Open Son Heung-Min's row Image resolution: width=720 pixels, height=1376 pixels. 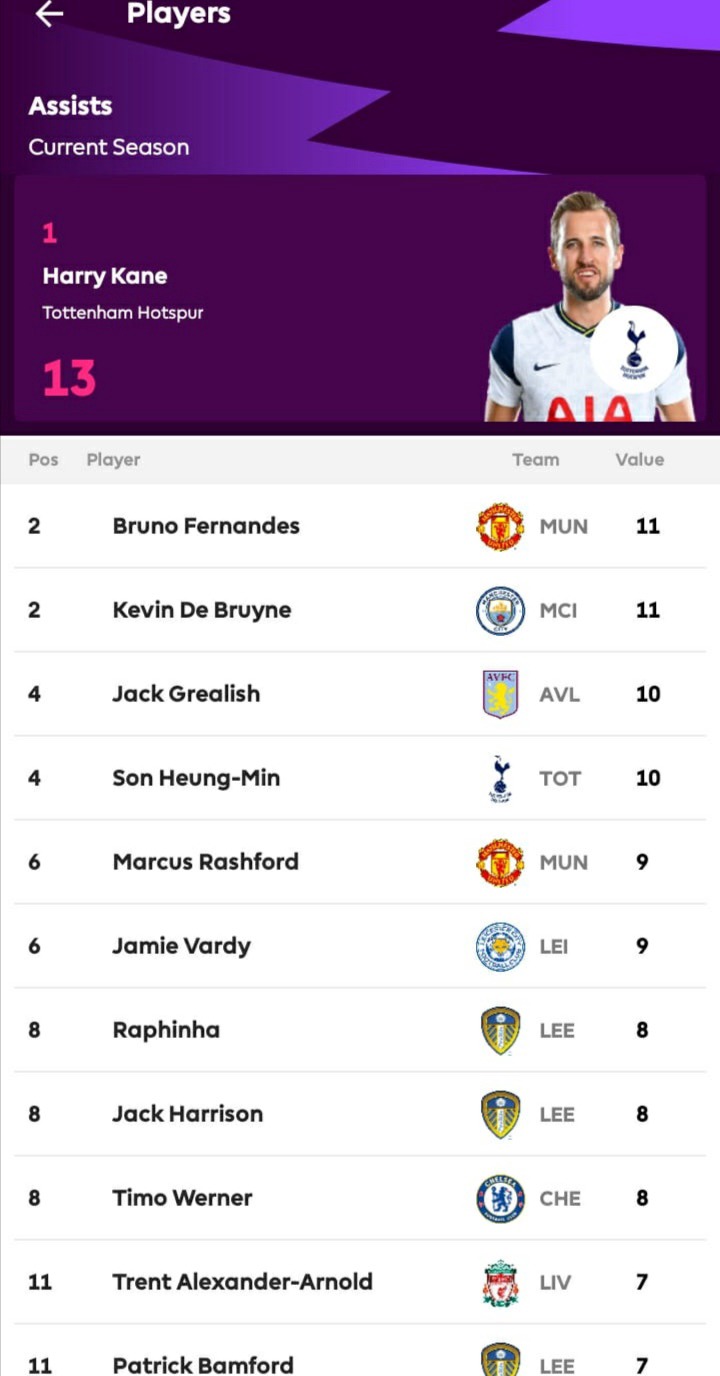click(360, 778)
